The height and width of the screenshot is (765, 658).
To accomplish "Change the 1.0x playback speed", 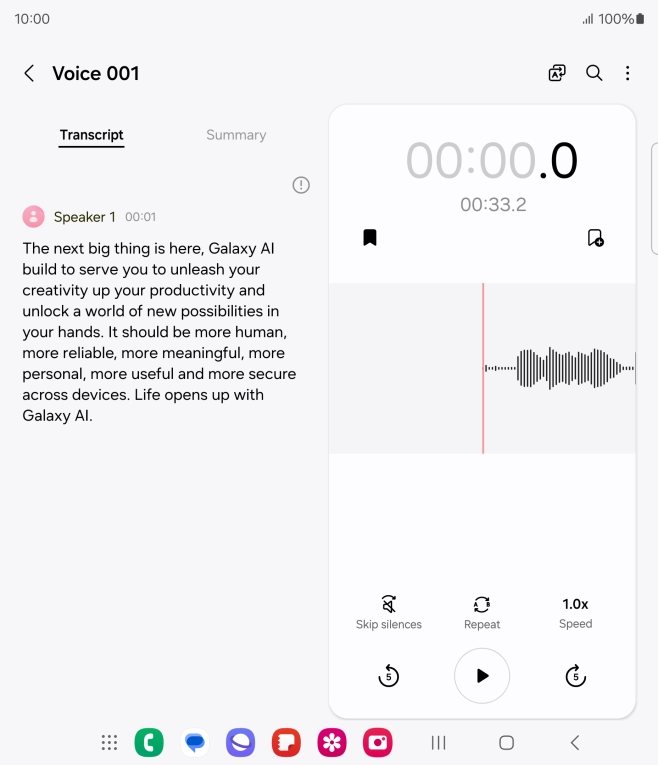I will pyautogui.click(x=575, y=612).
